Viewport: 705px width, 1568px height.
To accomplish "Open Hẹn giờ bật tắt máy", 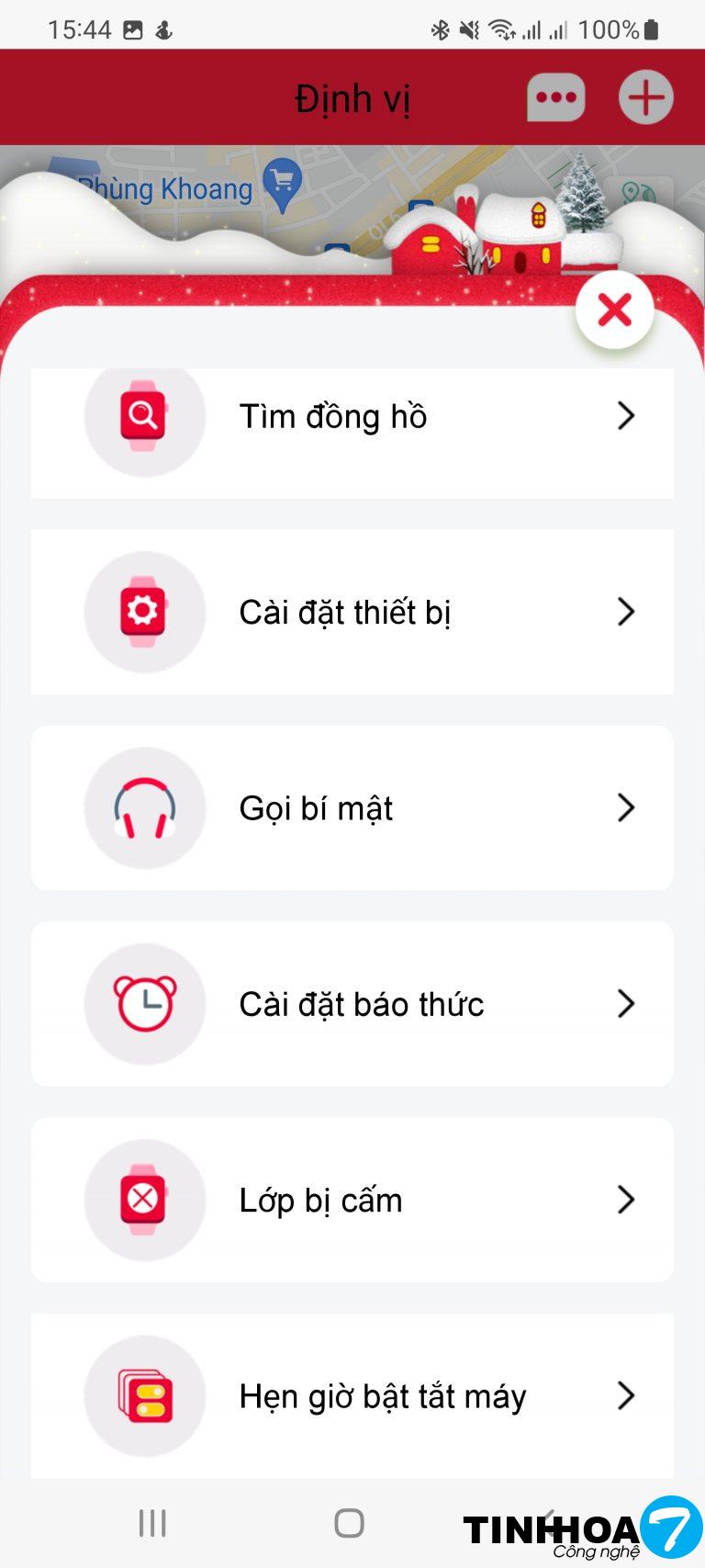I will click(x=352, y=1396).
